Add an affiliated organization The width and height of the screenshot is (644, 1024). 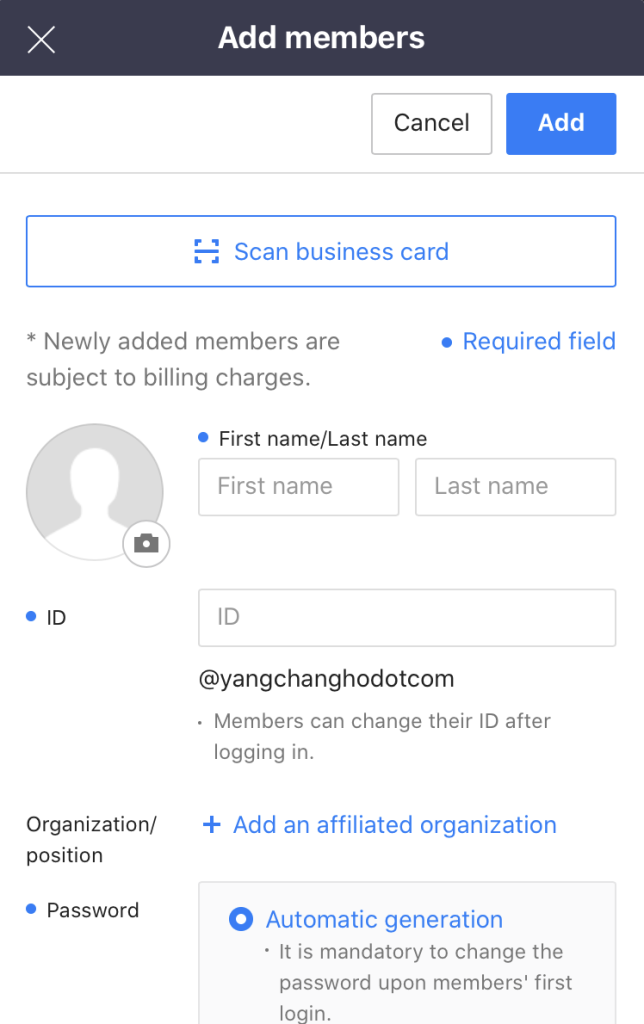coord(380,825)
